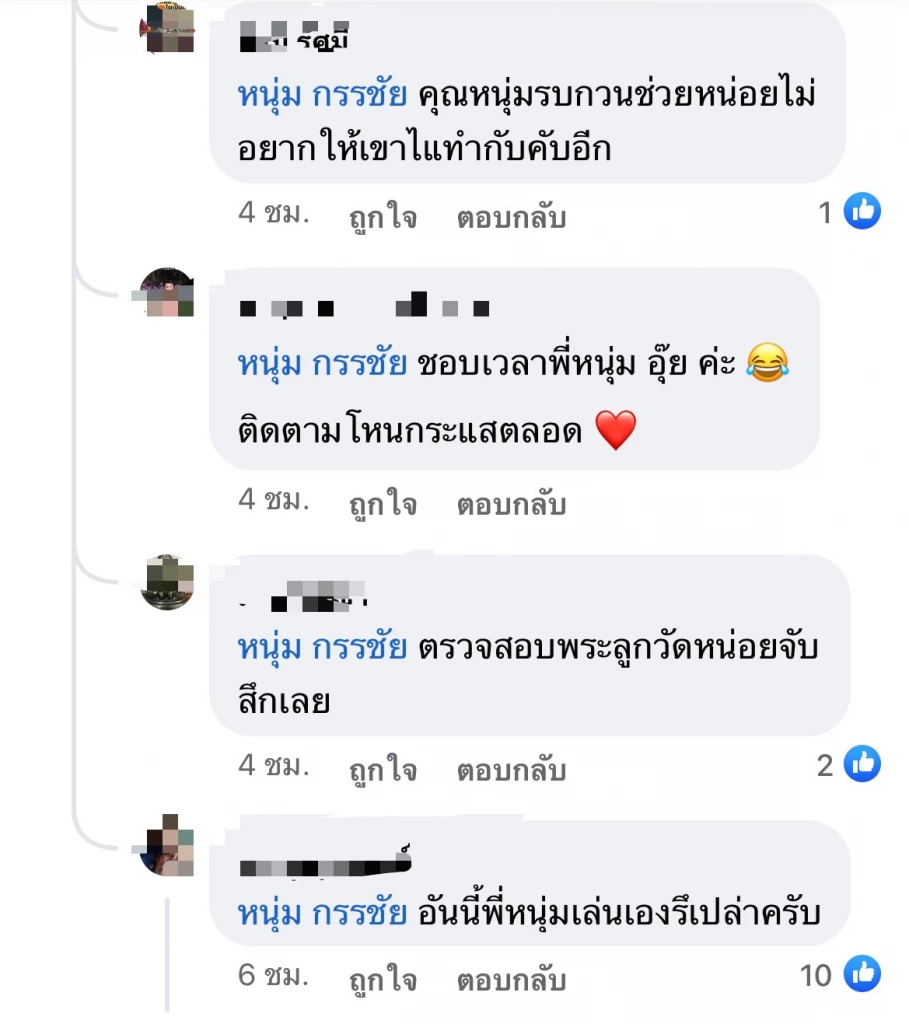Reply to the comment "คุณหนุ่มรบกวนช่วยหน่อย"

(x=511, y=217)
